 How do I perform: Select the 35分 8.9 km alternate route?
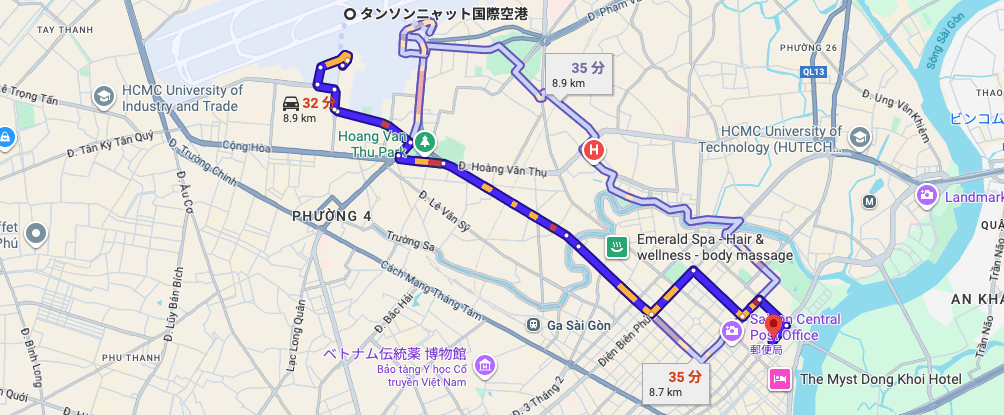[579, 75]
